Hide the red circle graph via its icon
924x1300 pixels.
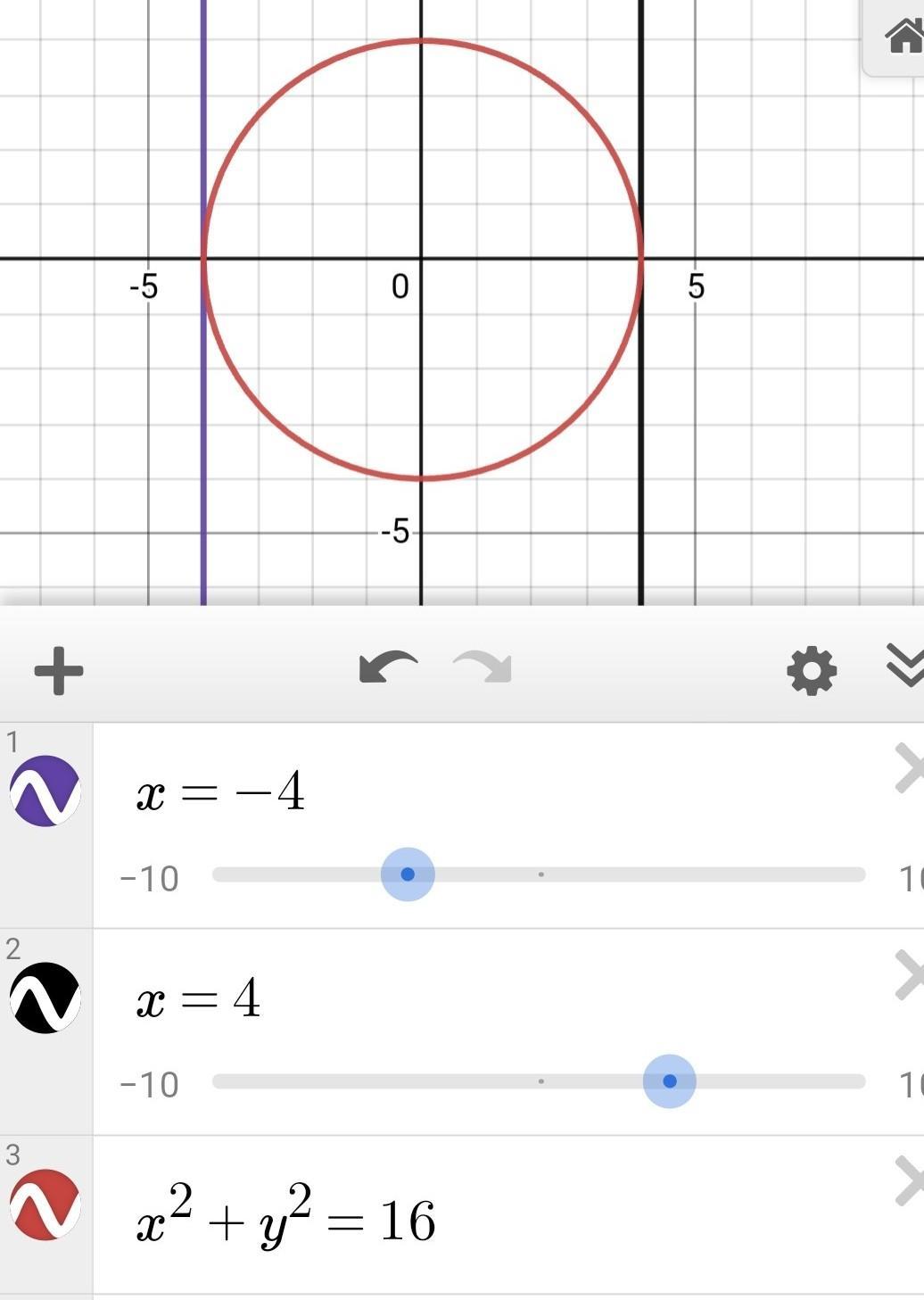pyautogui.click(x=45, y=1204)
